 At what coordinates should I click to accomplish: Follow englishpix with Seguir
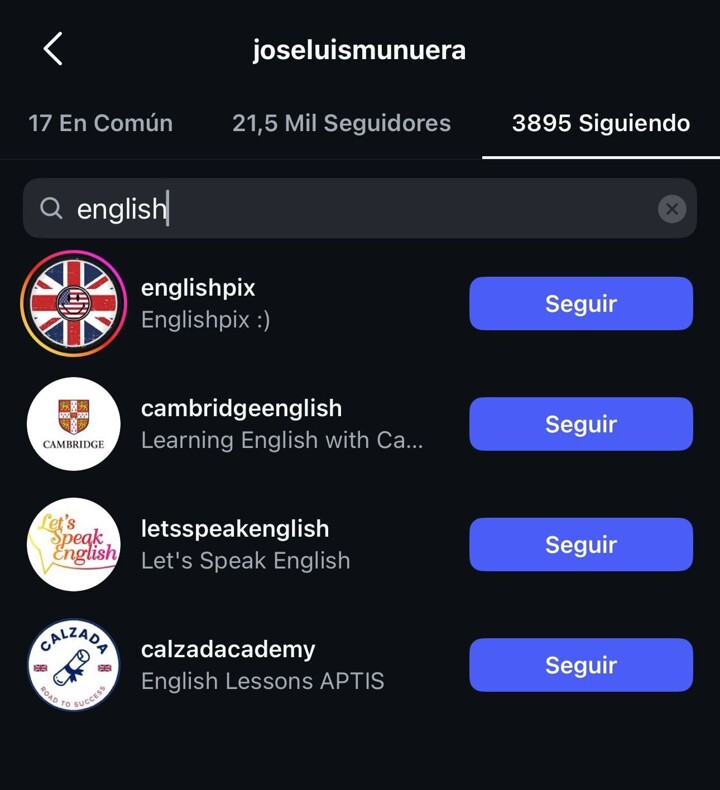tap(580, 304)
